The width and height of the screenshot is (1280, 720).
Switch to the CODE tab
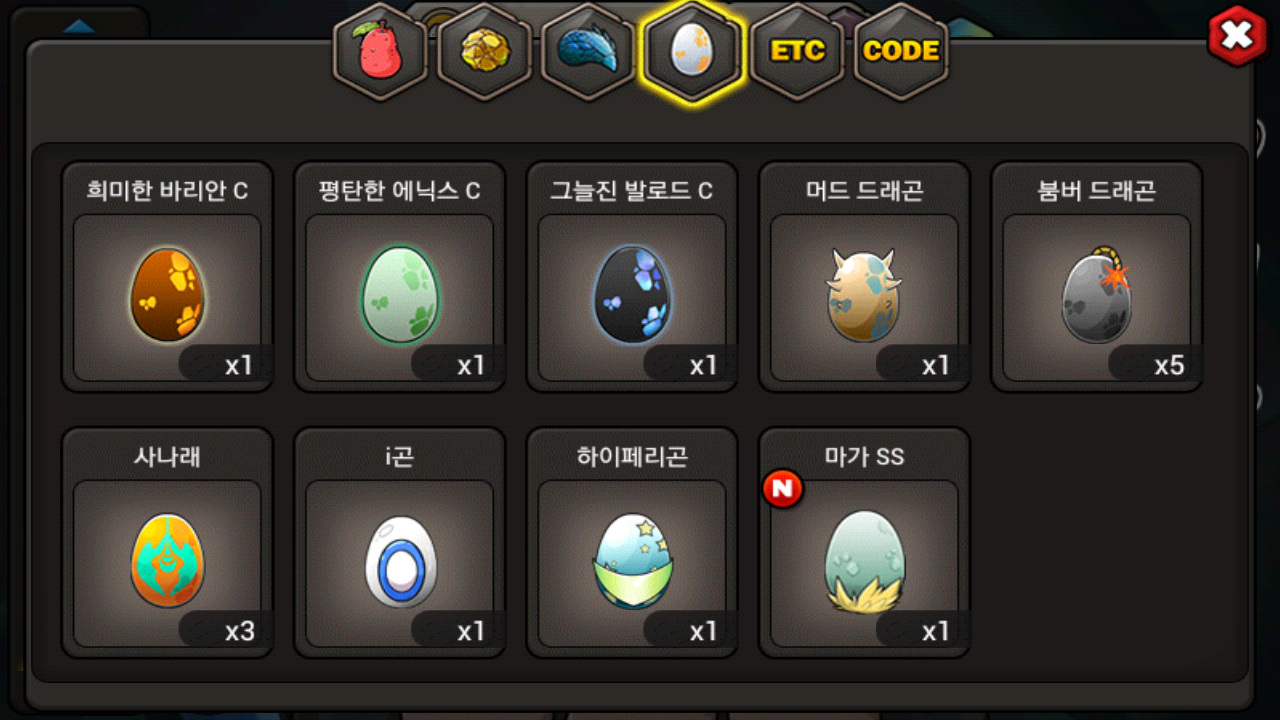coord(901,51)
